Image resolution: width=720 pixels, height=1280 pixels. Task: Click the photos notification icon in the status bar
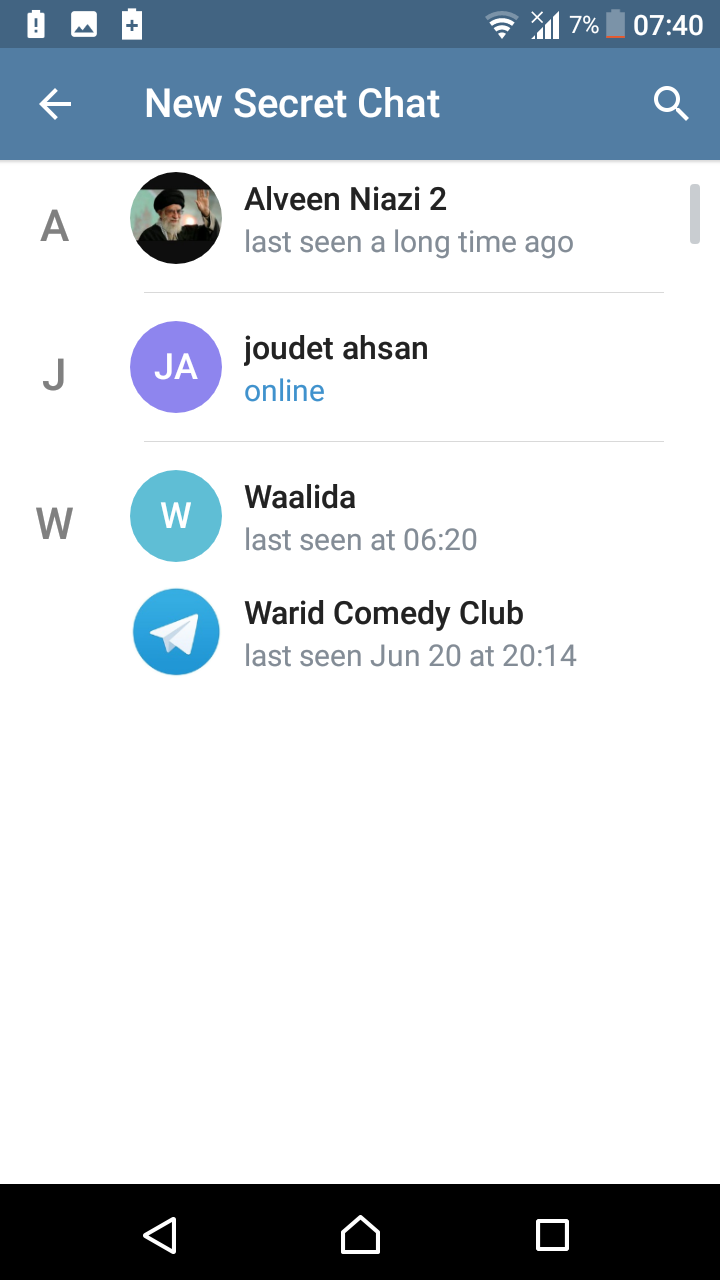pos(84,24)
